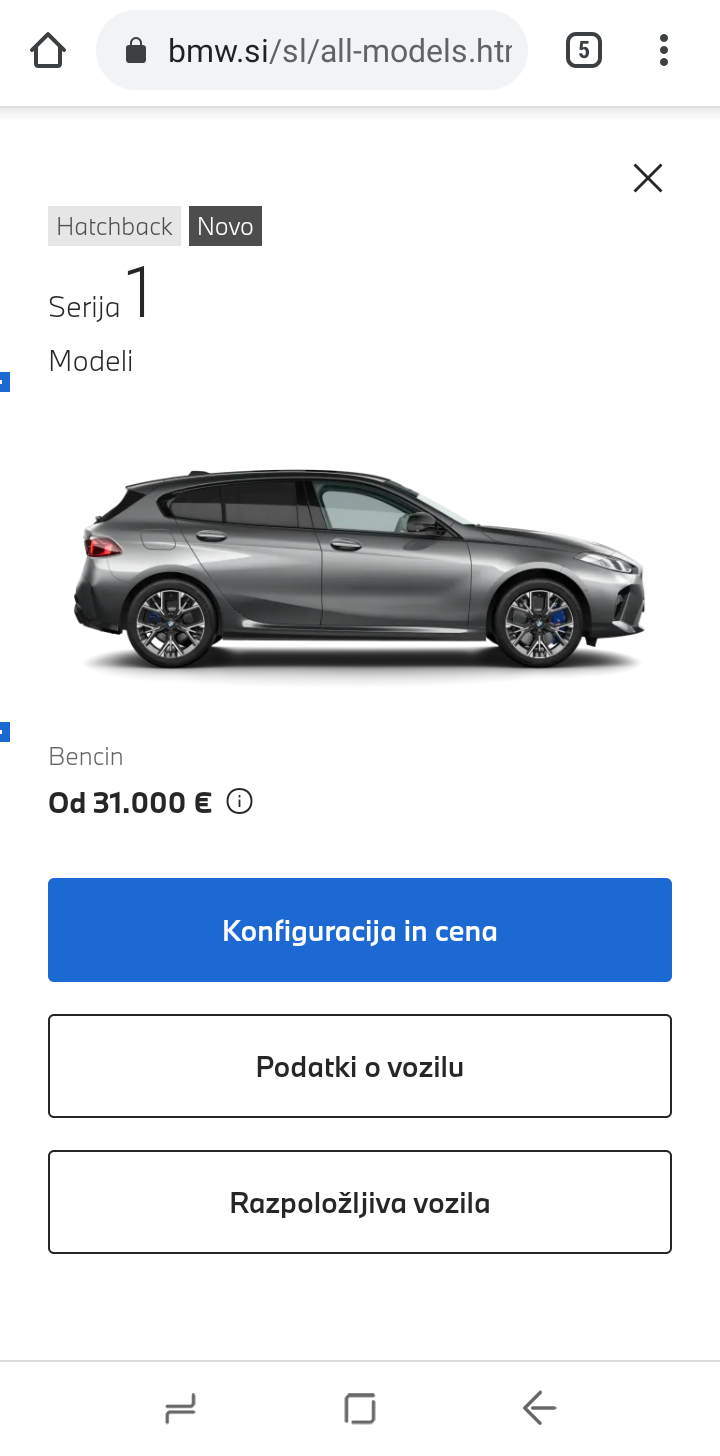Open recent apps from the navigation bar
This screenshot has width=720, height=1456.
point(181,1409)
